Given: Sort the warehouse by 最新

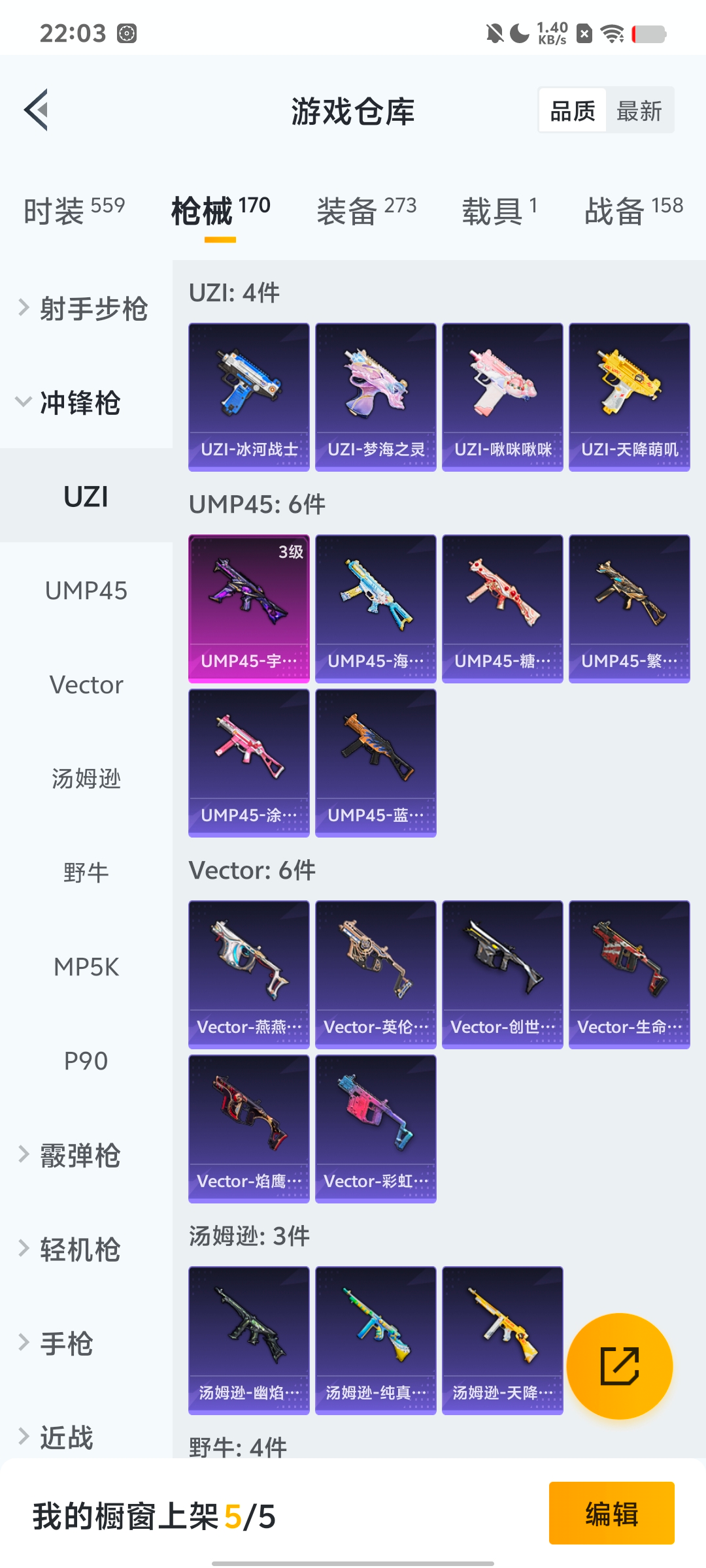Looking at the screenshot, I should (639, 110).
